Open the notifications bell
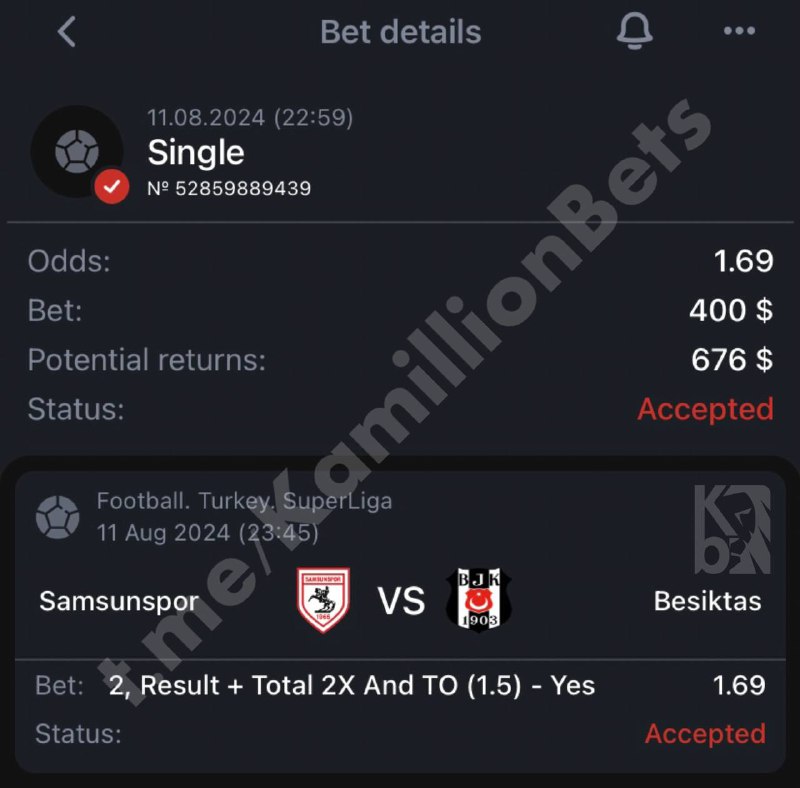This screenshot has height=788, width=800. pyautogui.click(x=634, y=32)
